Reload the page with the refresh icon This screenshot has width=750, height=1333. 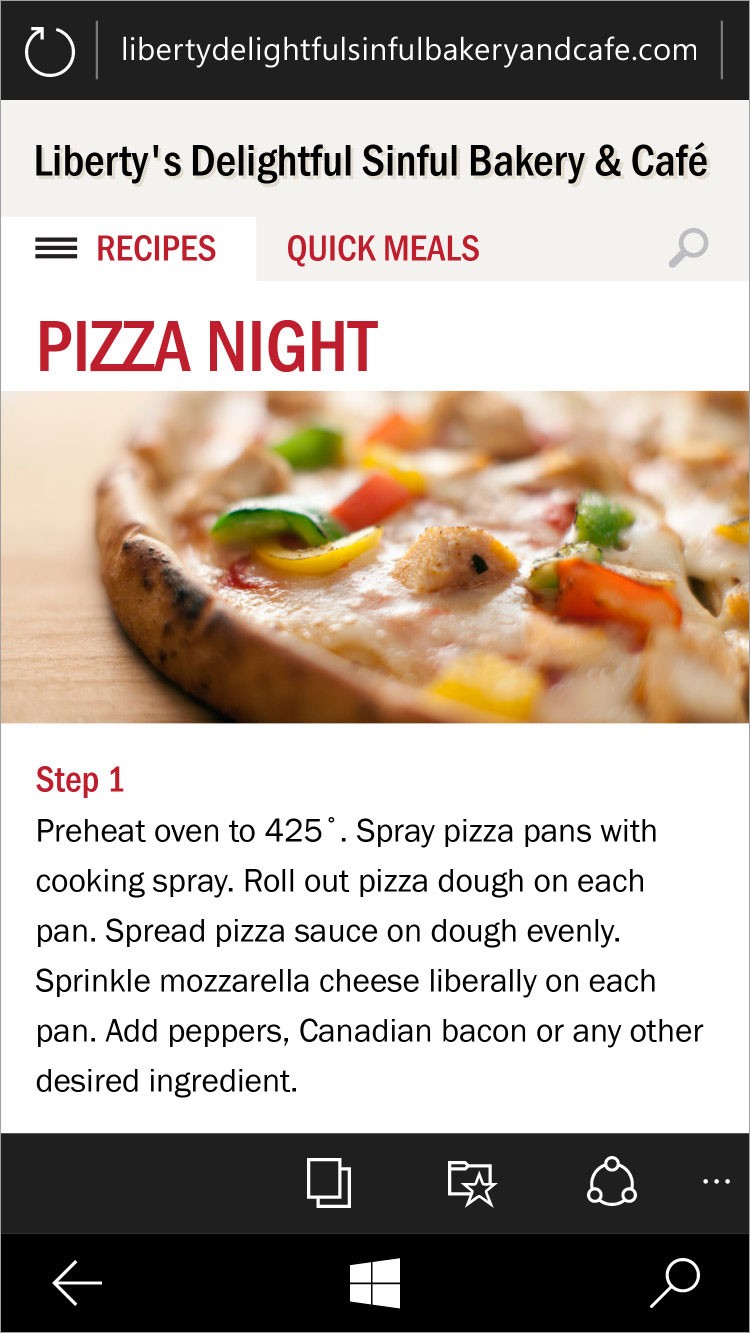click(x=49, y=51)
